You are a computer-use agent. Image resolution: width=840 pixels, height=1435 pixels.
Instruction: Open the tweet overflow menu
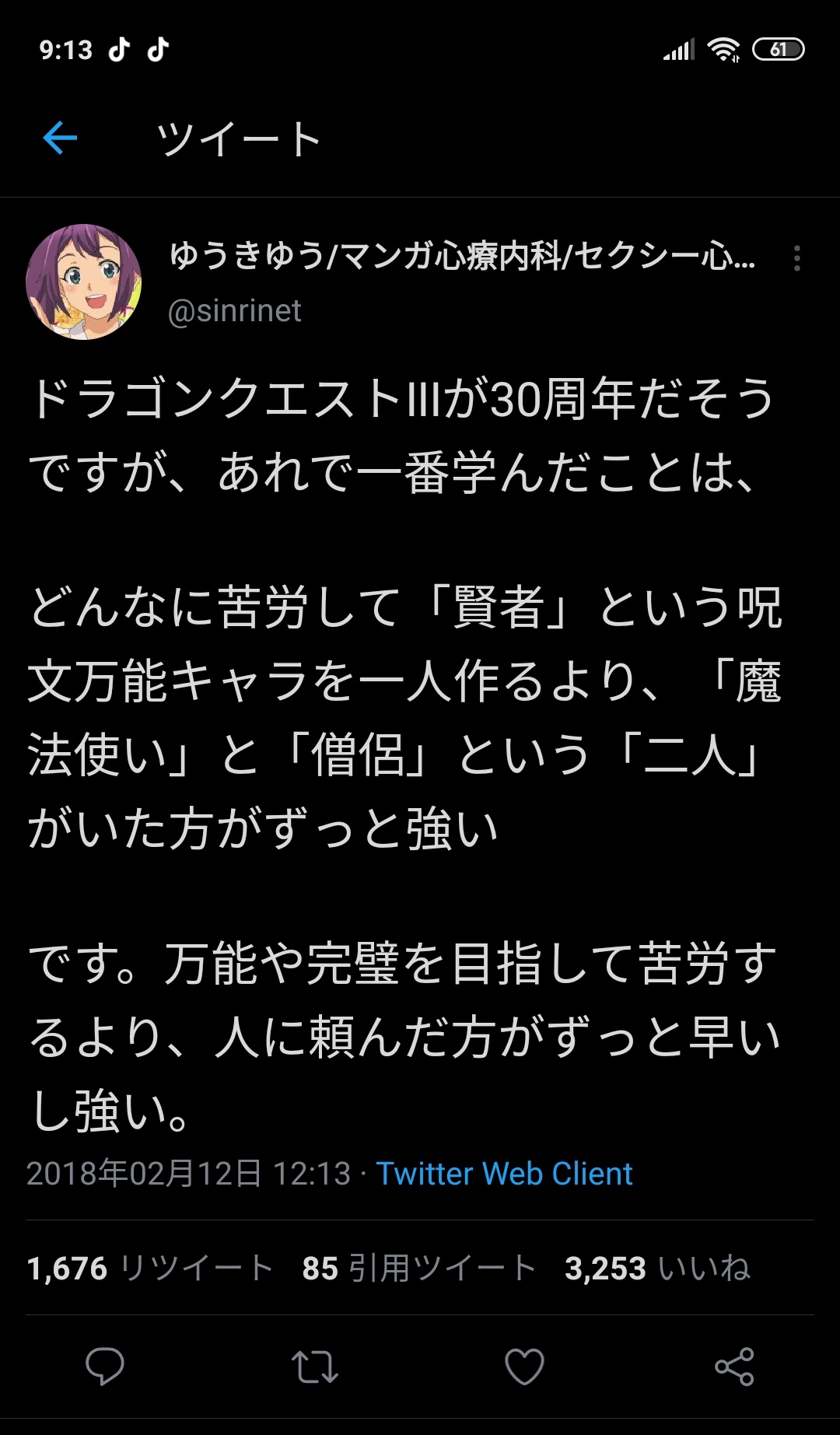click(x=796, y=258)
